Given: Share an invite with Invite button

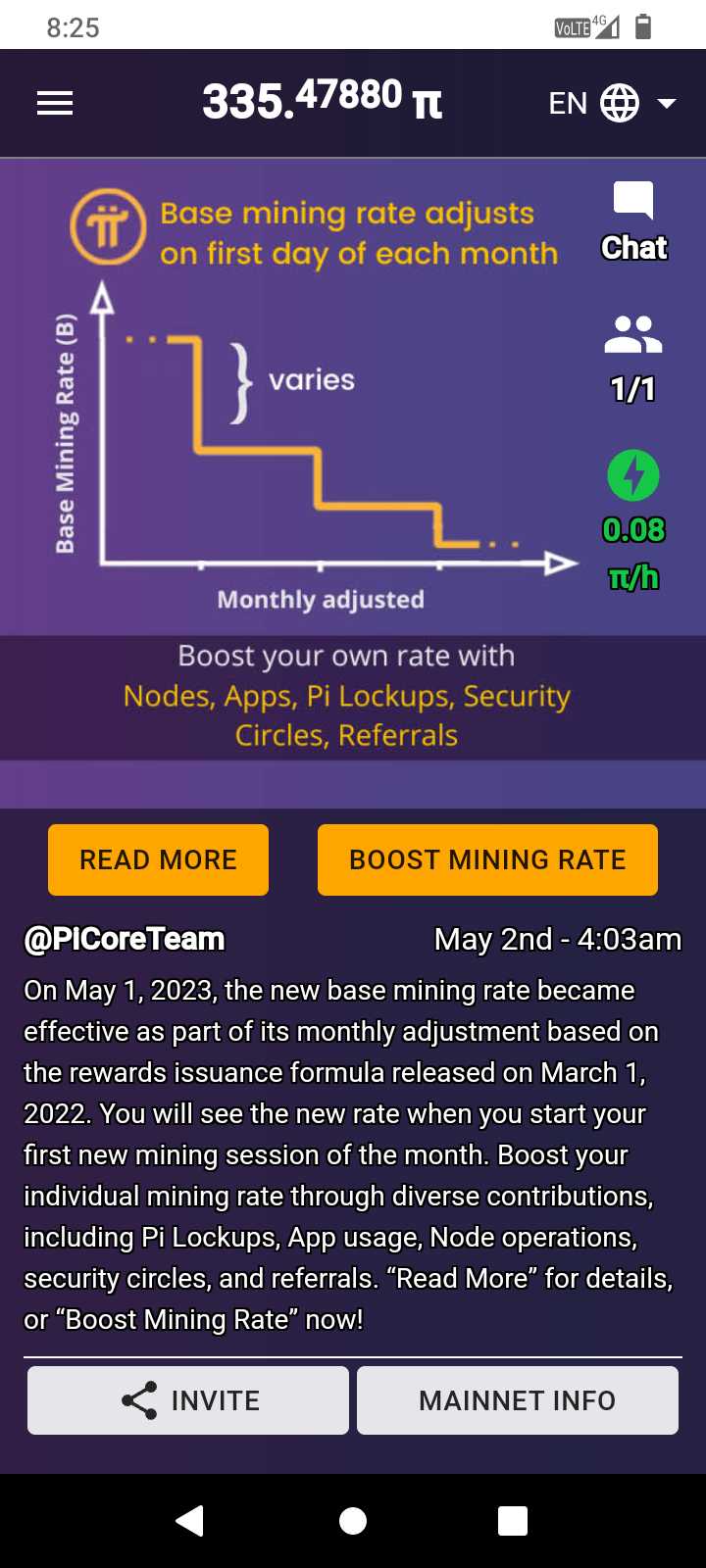Looking at the screenshot, I should [x=188, y=1400].
